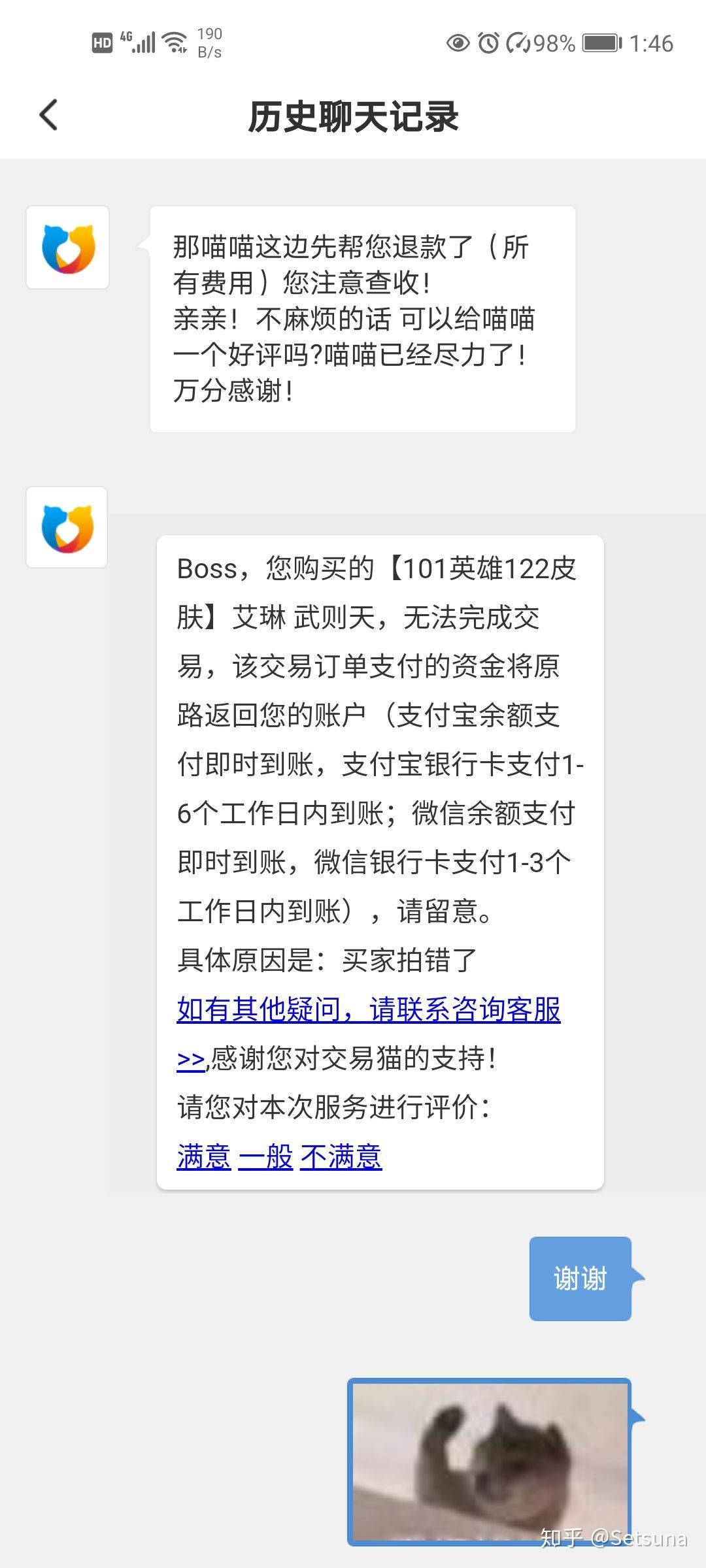
Task: Go back from the chat history page
Action: pos(49,115)
